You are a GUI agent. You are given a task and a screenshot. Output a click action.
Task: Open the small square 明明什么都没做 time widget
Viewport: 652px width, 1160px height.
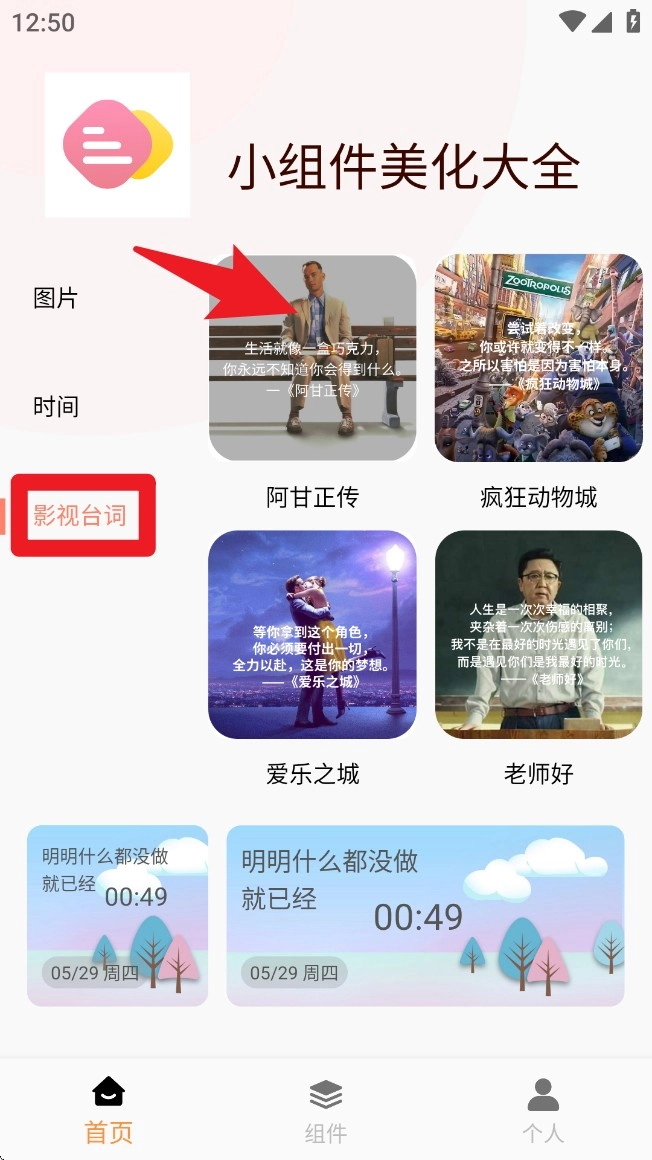[117, 915]
